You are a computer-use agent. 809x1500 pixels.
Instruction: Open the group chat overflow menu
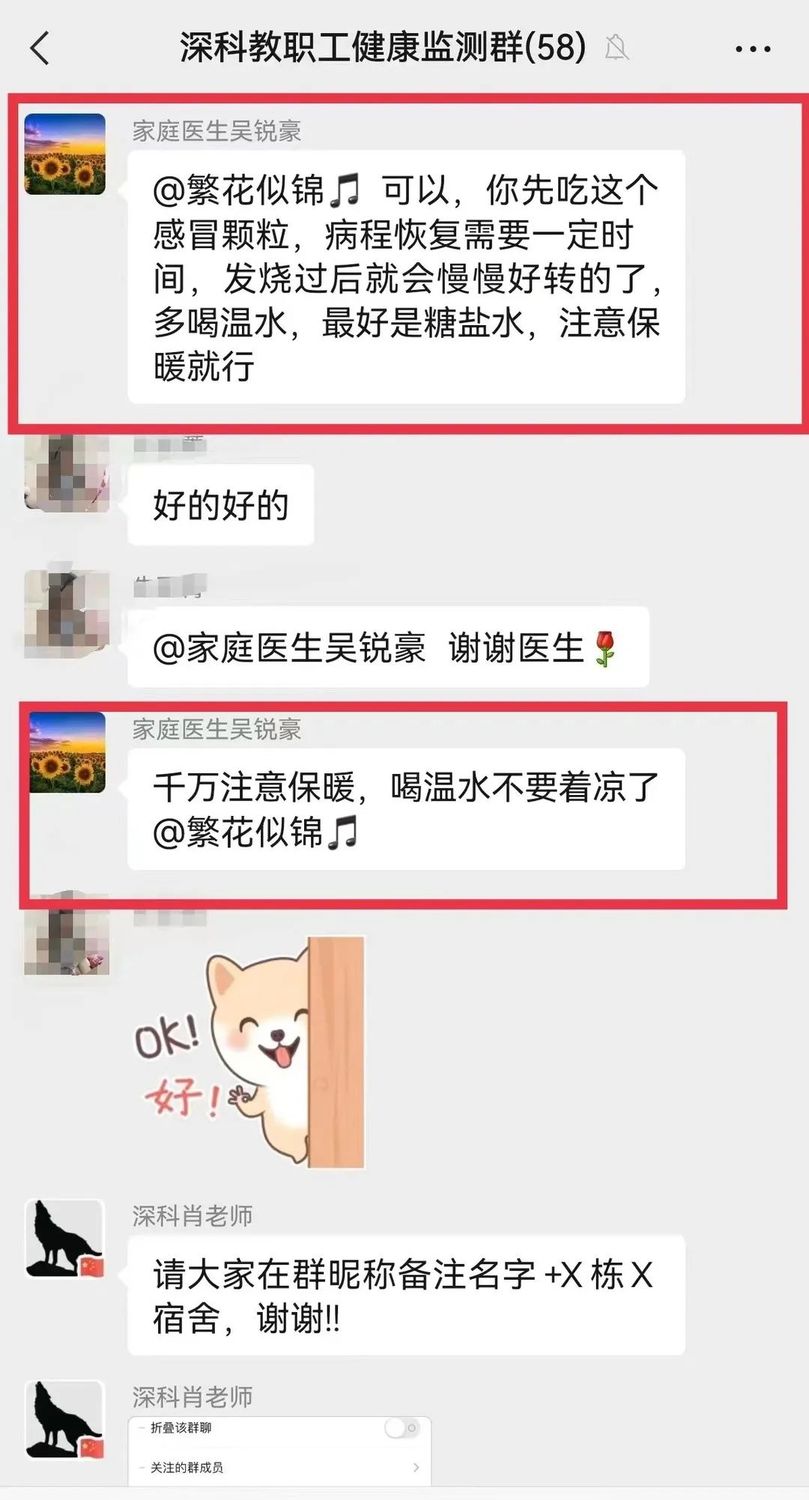click(x=752, y=47)
